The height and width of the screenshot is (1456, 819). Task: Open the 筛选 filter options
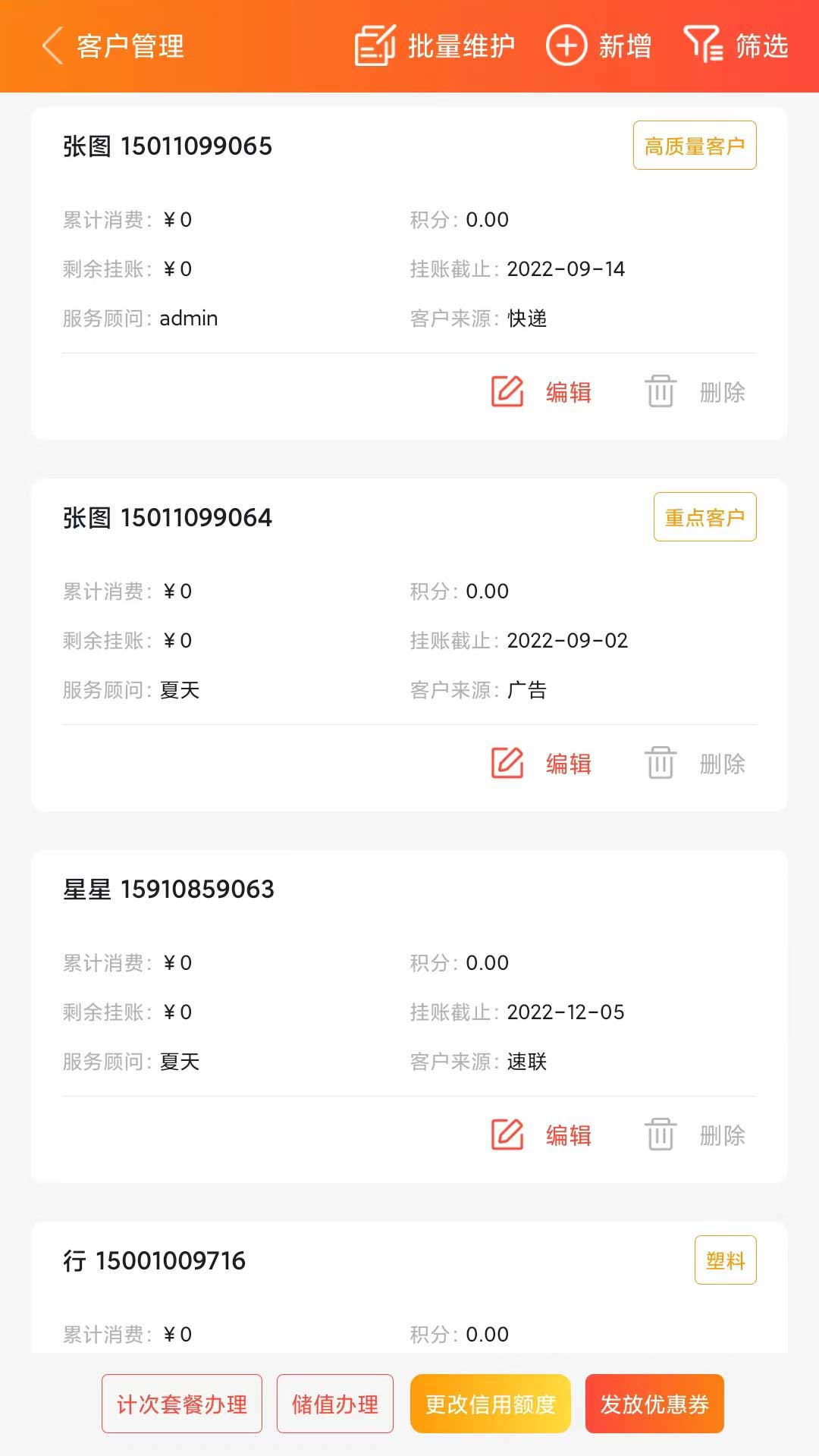736,46
